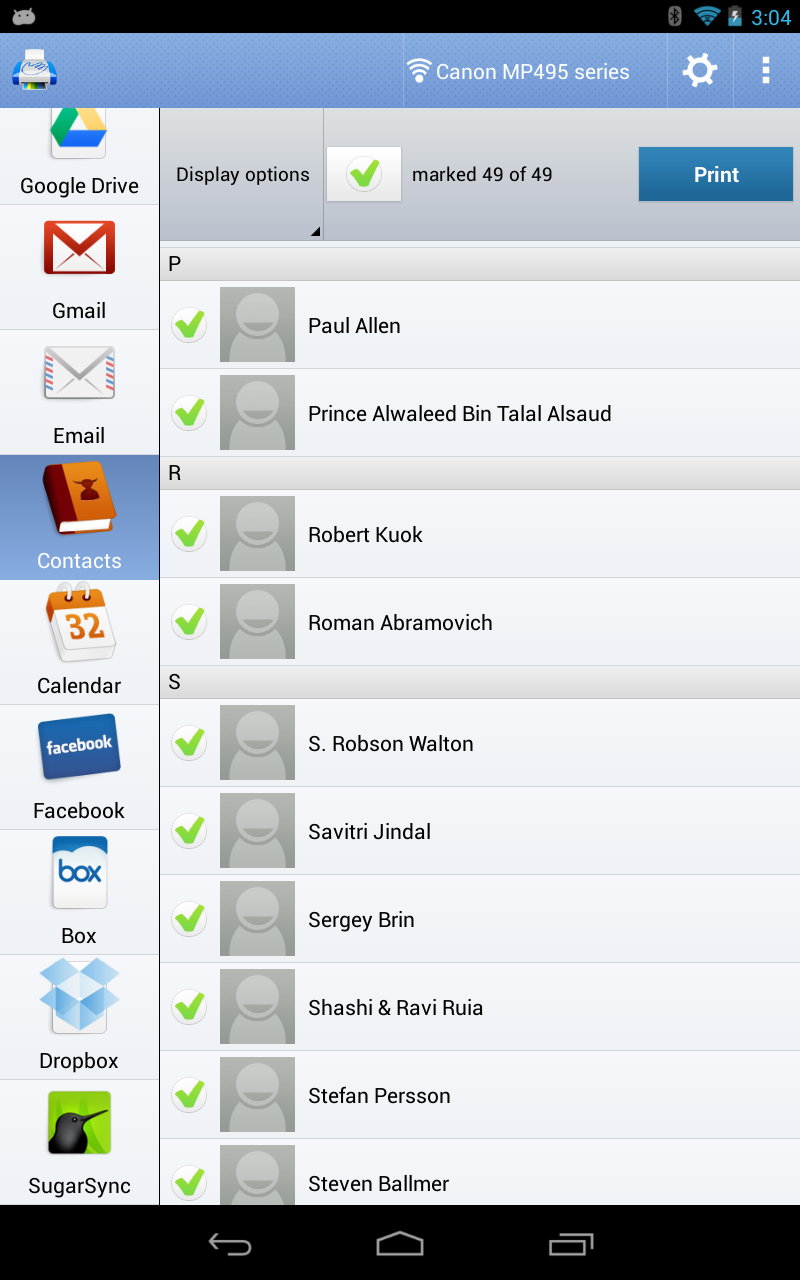Tap the Print button

coord(716,175)
